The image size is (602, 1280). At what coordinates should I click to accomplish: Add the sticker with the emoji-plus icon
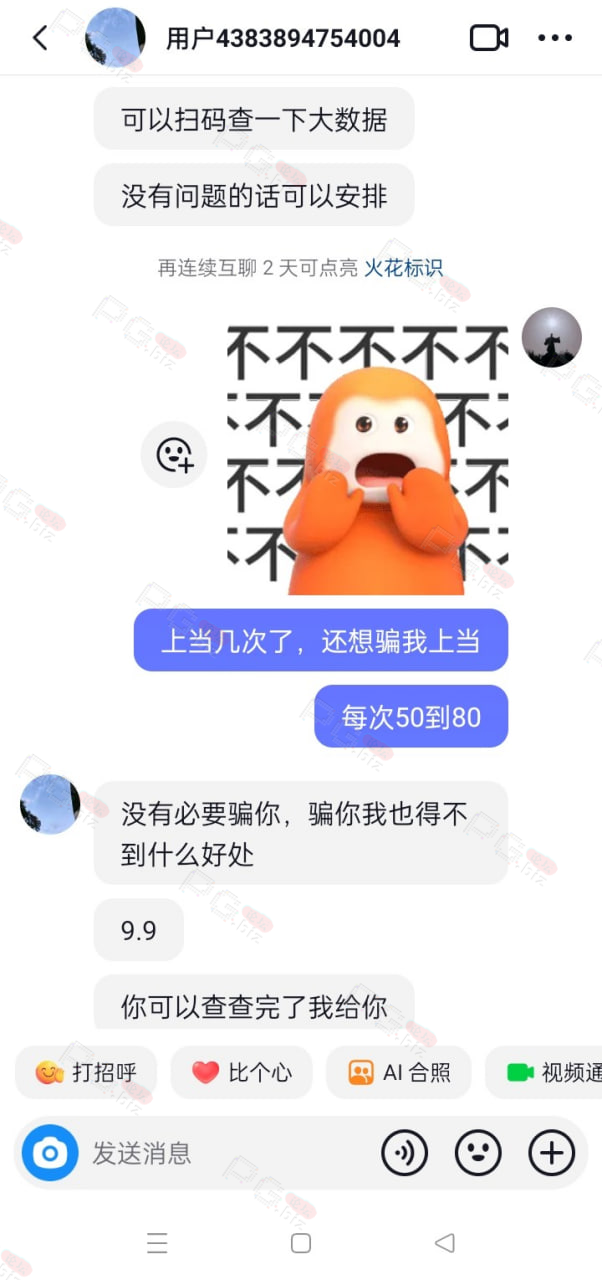[x=174, y=455]
